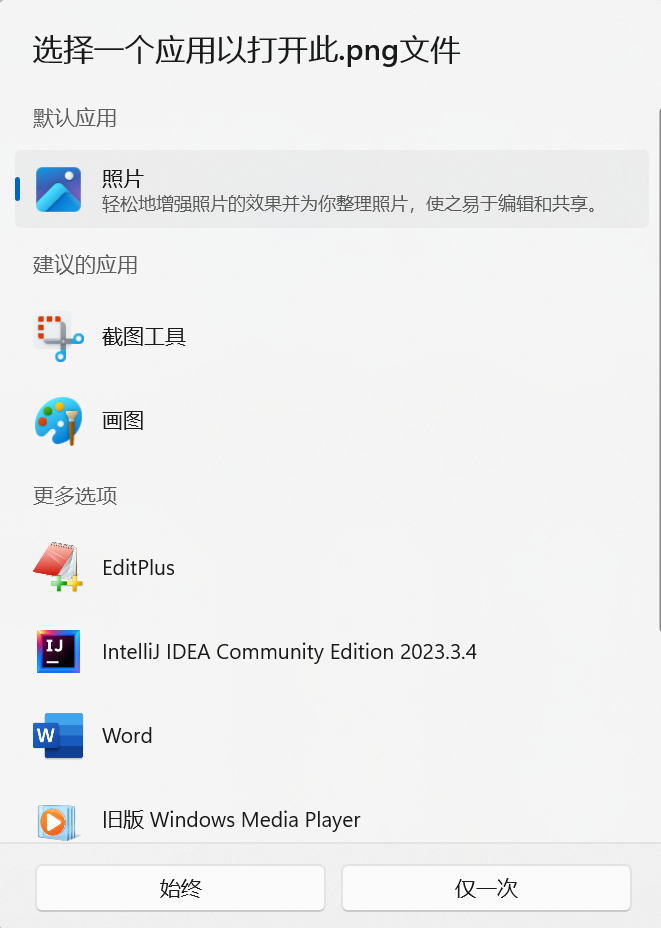
Task: Pick EditPlus to open the png
Action: (138, 568)
